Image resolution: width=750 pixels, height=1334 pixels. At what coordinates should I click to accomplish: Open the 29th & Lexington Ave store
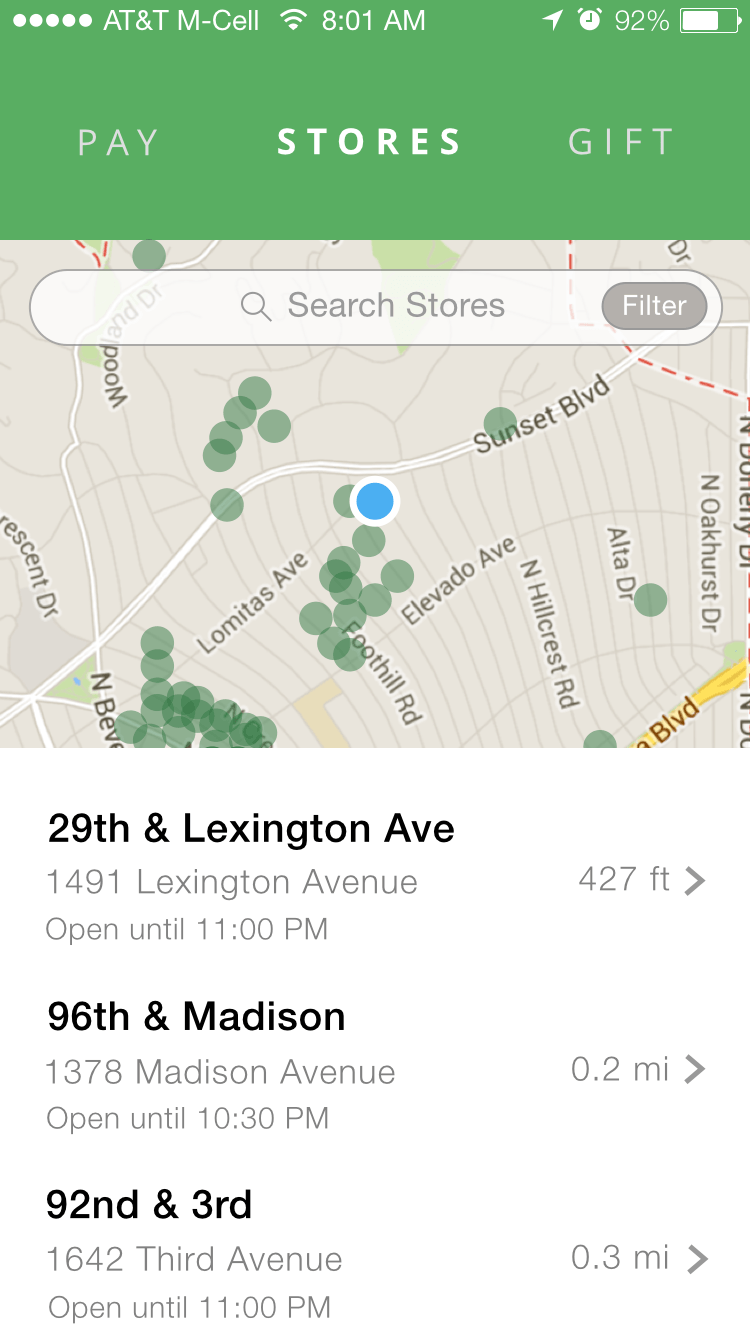tap(375, 879)
